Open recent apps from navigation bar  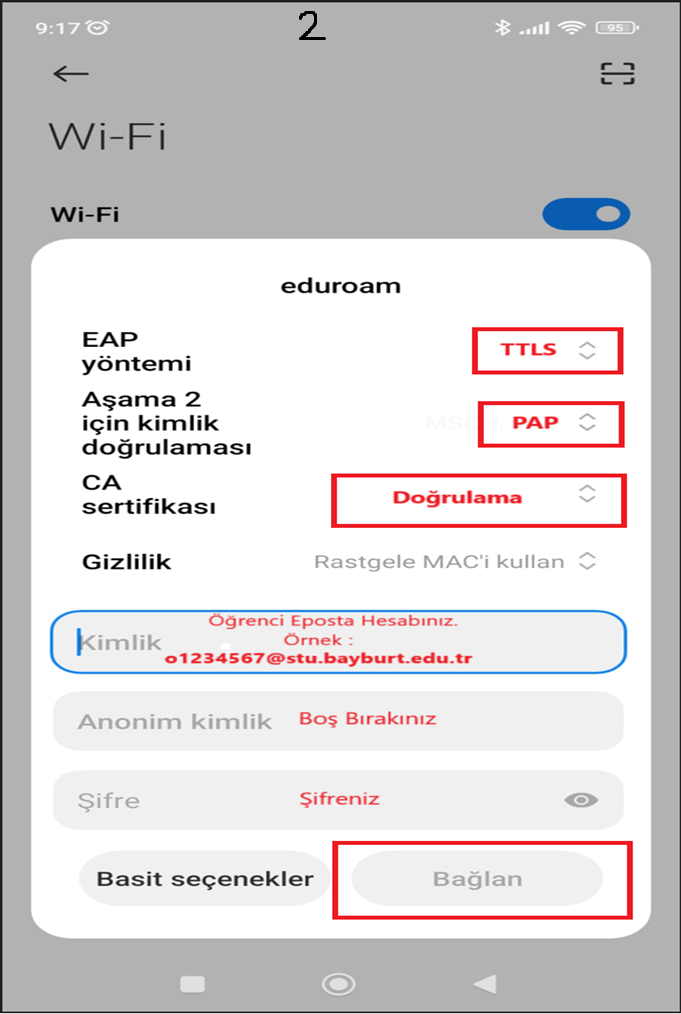pyautogui.click(x=193, y=984)
